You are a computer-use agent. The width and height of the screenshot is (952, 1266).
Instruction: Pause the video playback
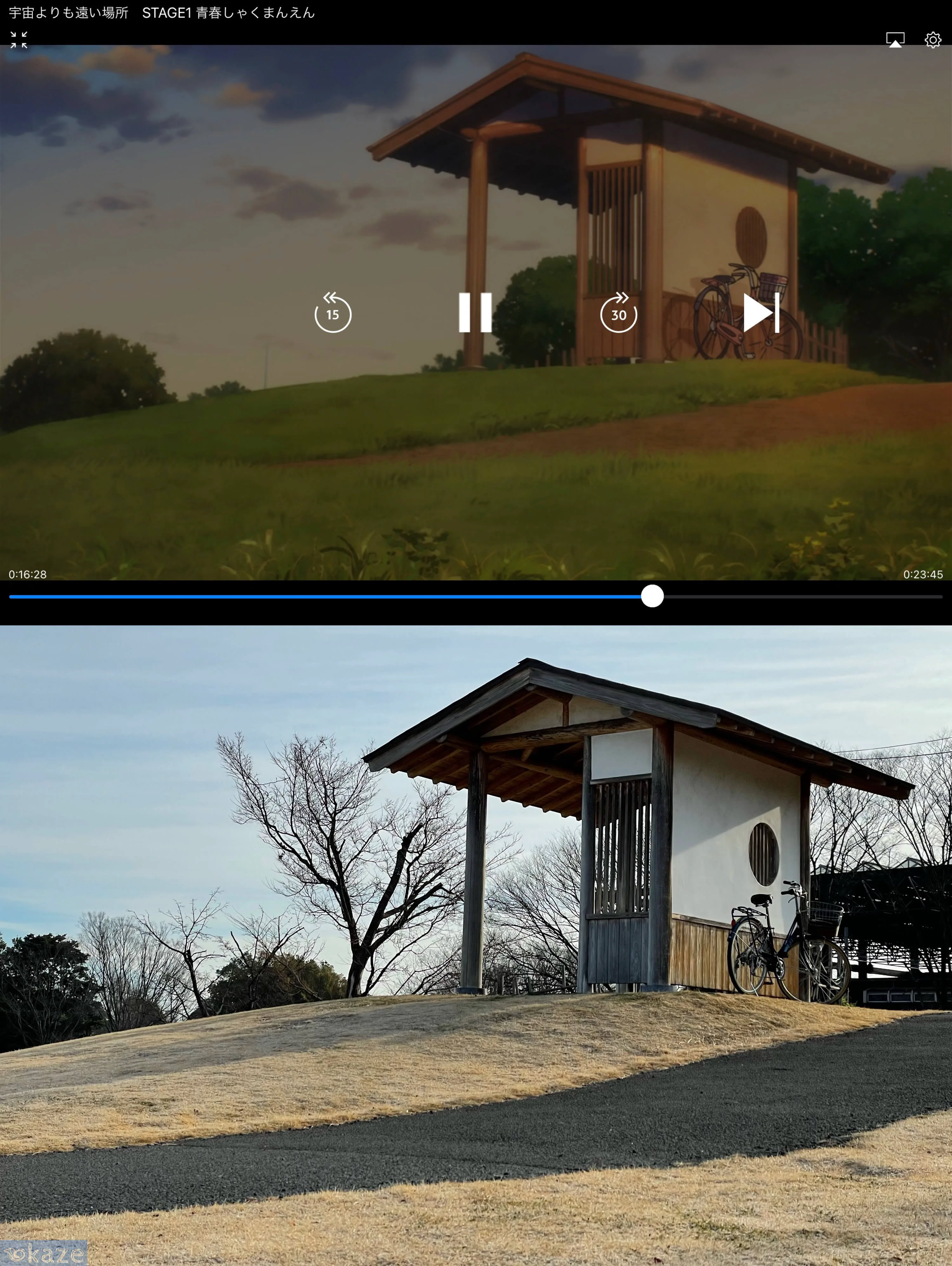475,312
